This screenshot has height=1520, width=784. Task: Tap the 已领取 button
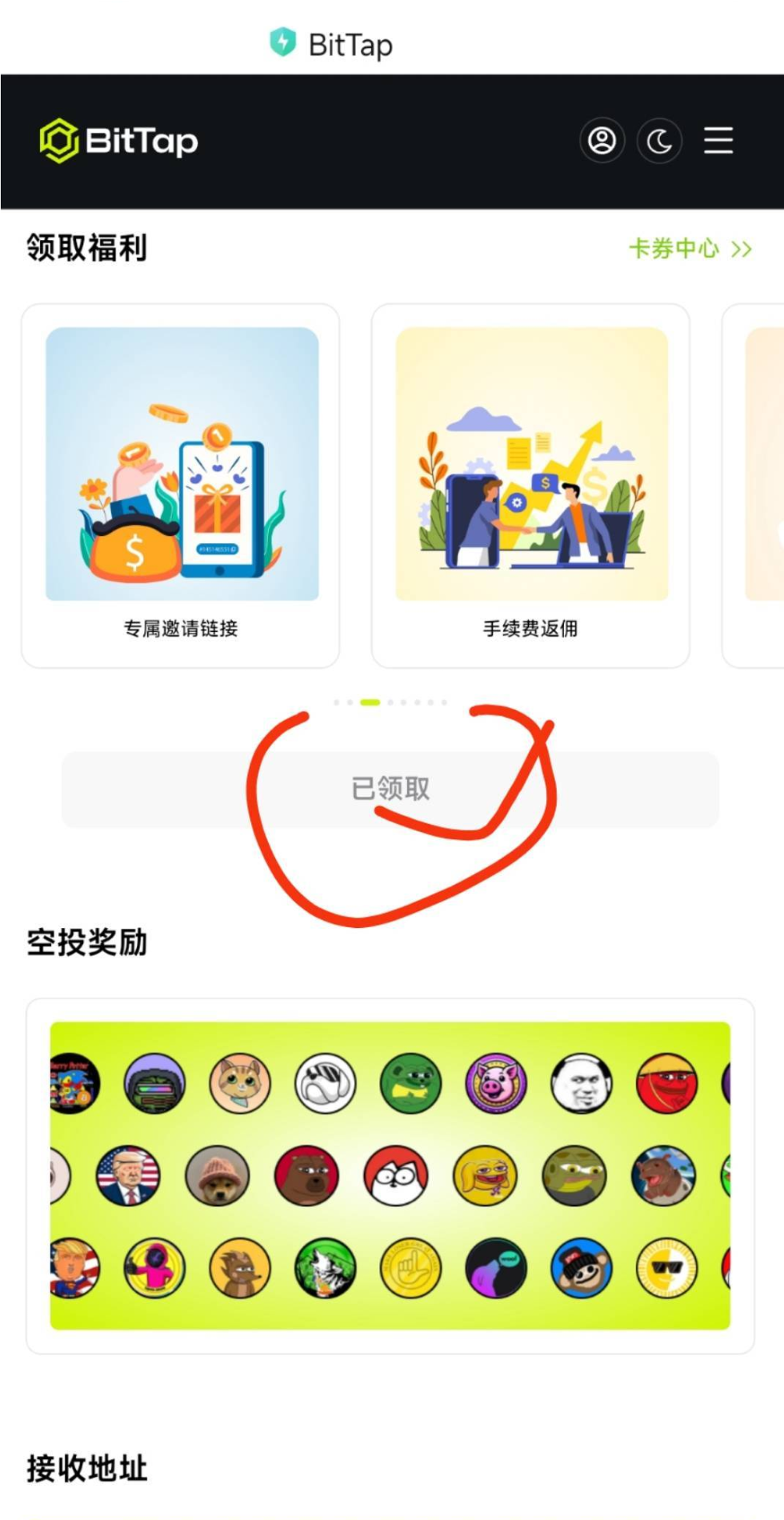click(390, 790)
